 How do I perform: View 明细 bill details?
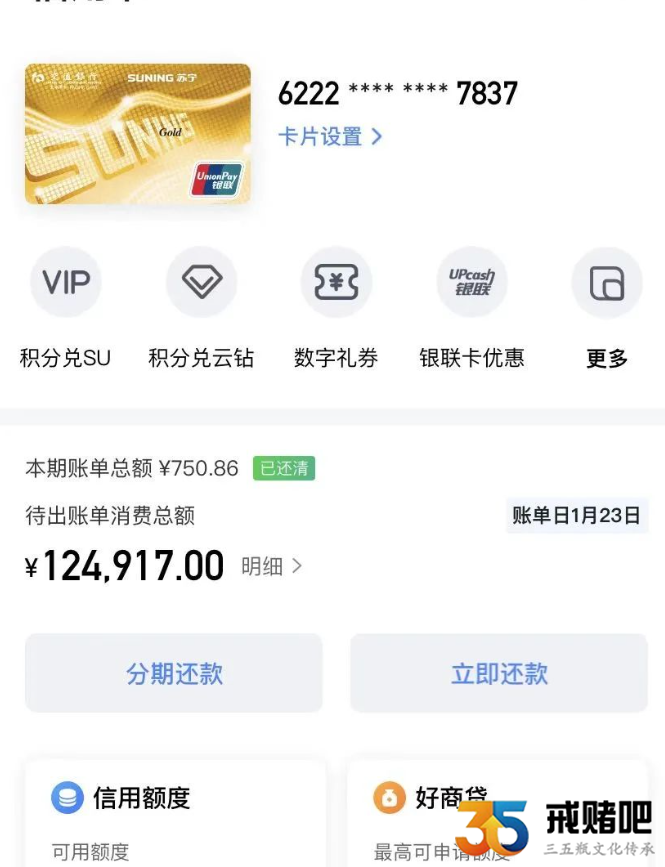pos(271,567)
